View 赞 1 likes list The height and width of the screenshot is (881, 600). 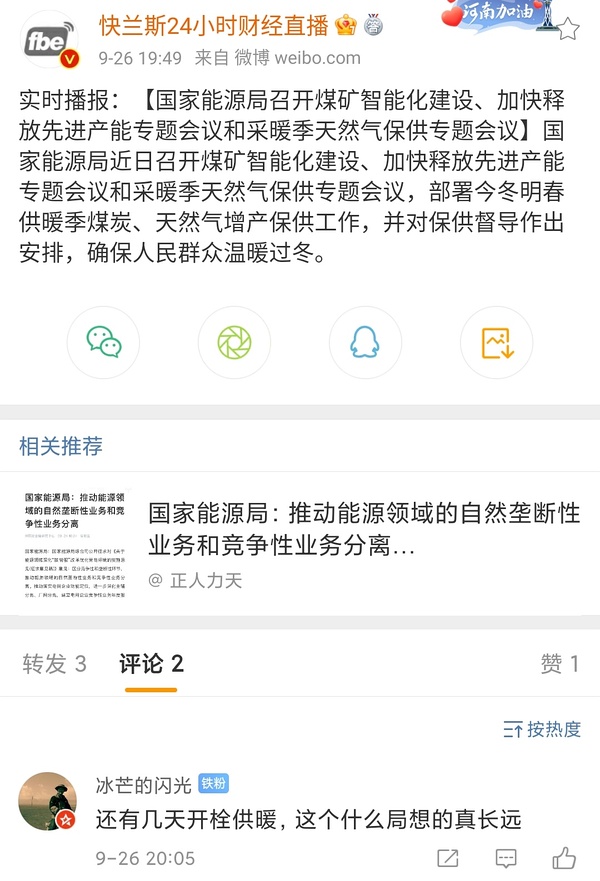[559, 663]
